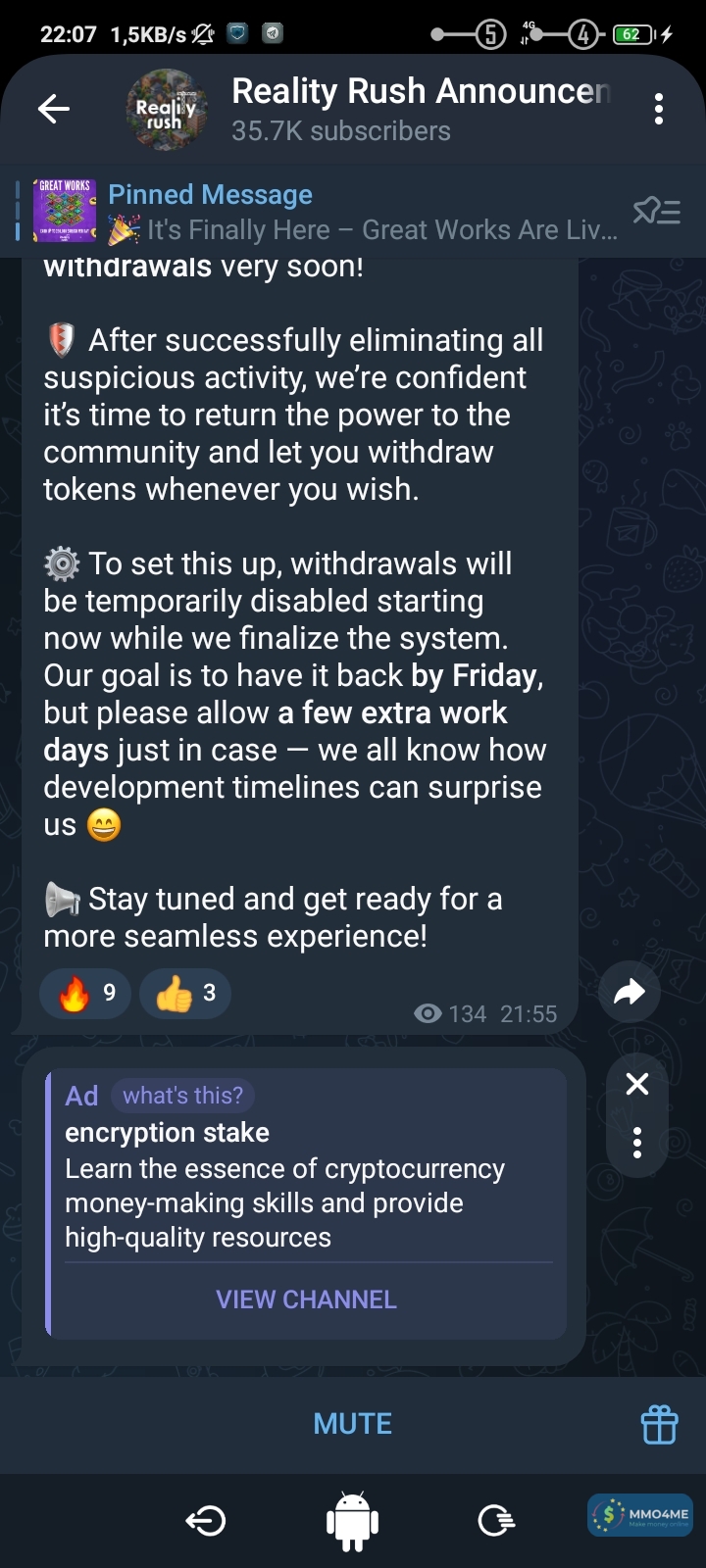Open the ad options menu
706x1568 pixels.
[637, 1143]
